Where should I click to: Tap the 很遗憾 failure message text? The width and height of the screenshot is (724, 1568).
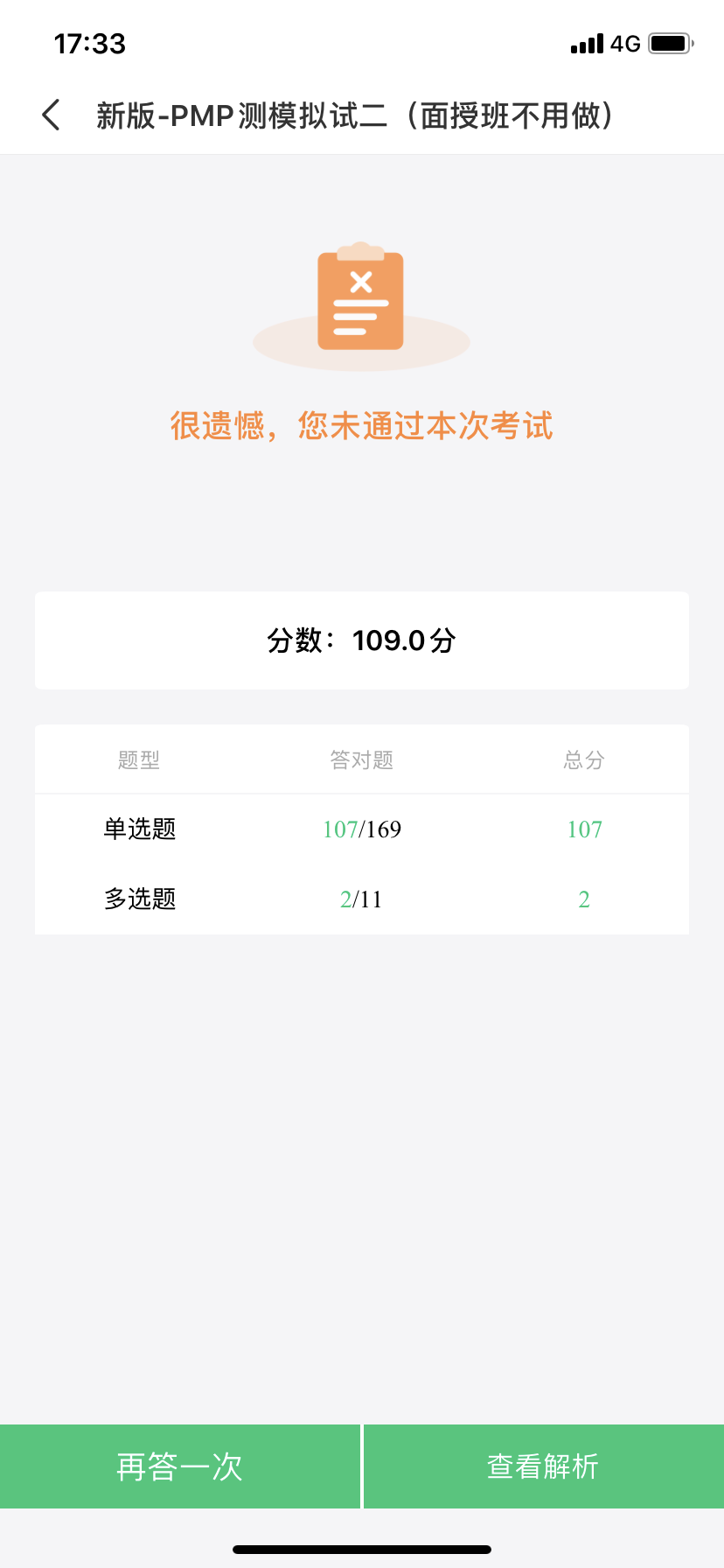point(360,424)
